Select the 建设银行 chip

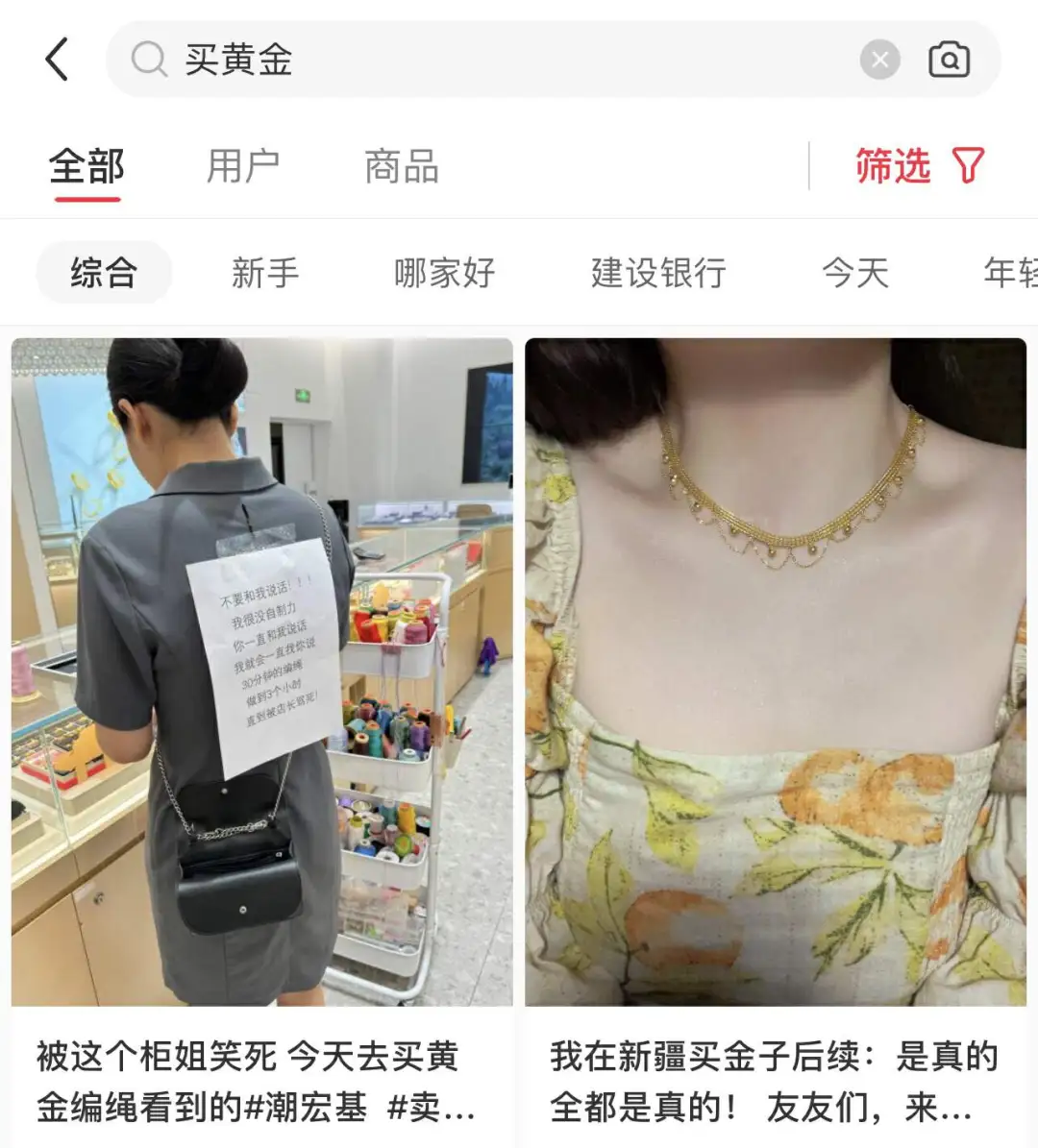coord(658,273)
